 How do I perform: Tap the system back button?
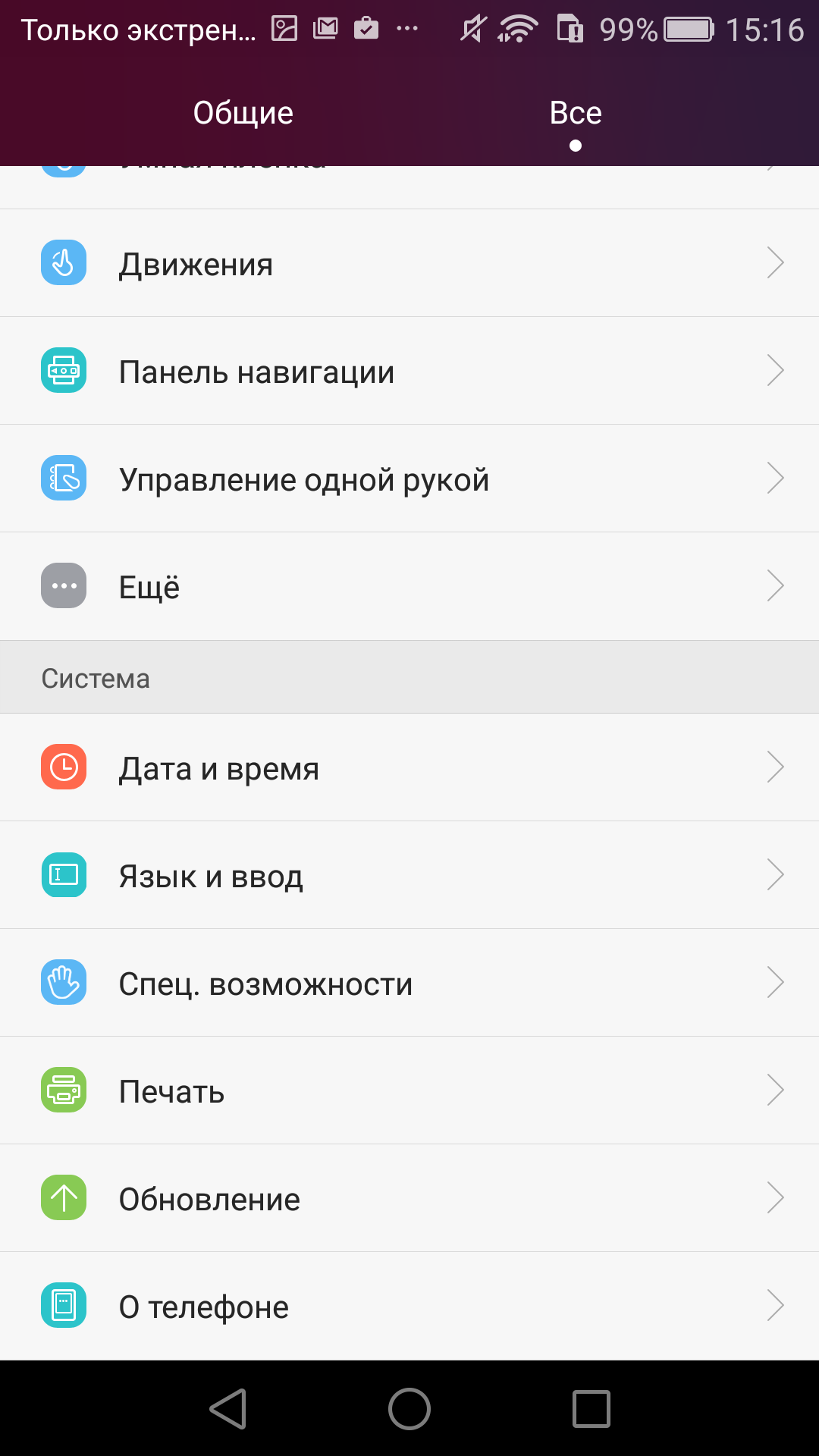[228, 1409]
